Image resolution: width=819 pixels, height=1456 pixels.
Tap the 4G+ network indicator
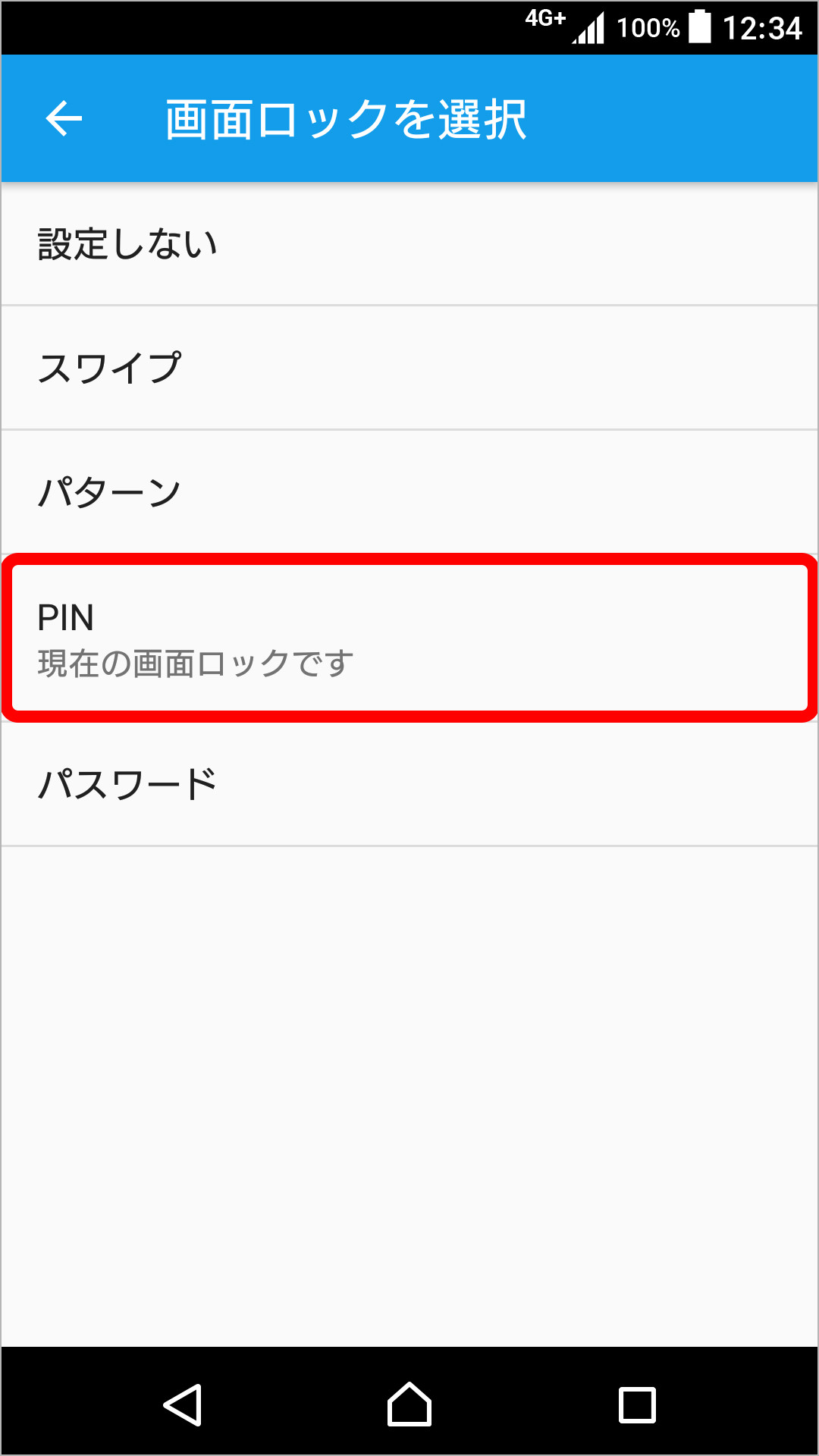[542, 23]
